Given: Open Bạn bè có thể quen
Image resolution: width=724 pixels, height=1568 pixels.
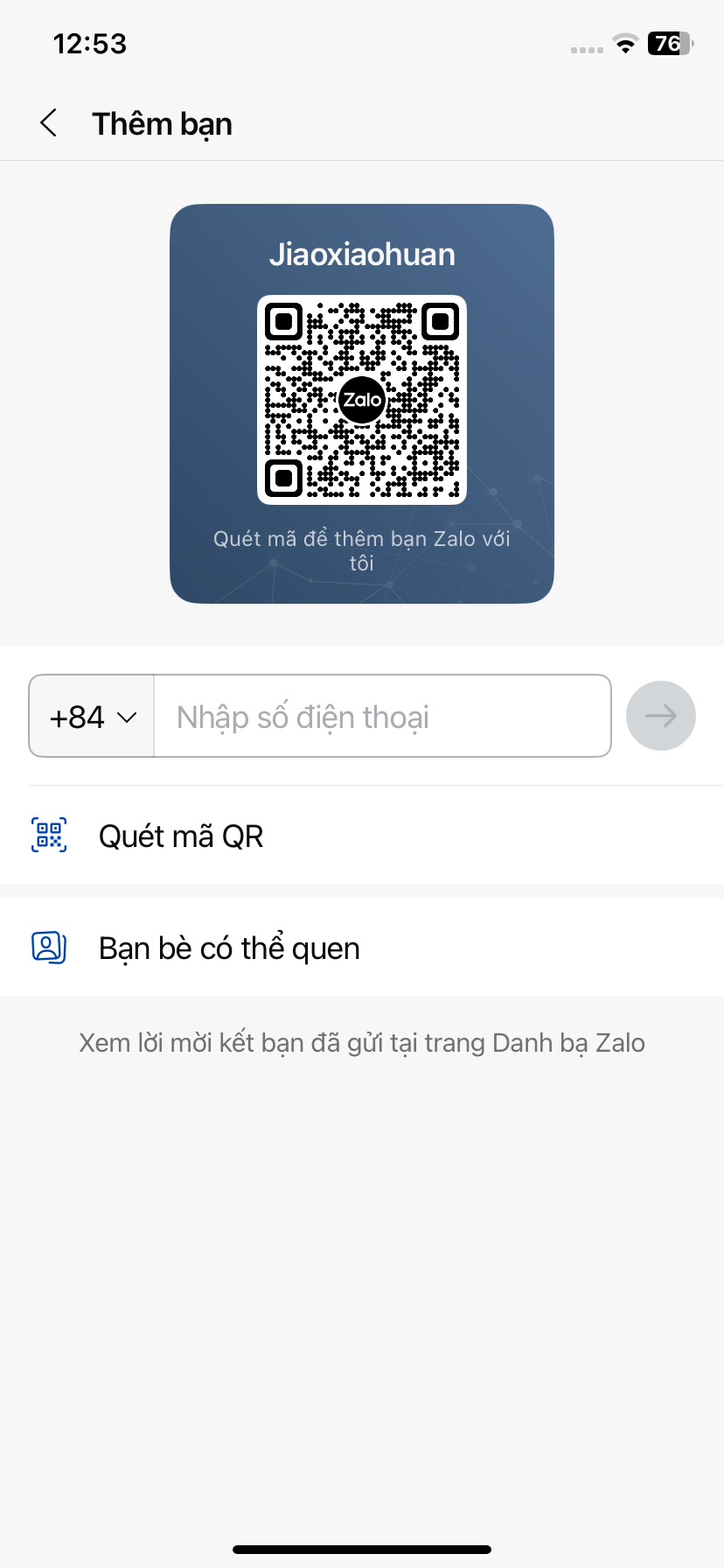Looking at the screenshot, I should [229, 948].
